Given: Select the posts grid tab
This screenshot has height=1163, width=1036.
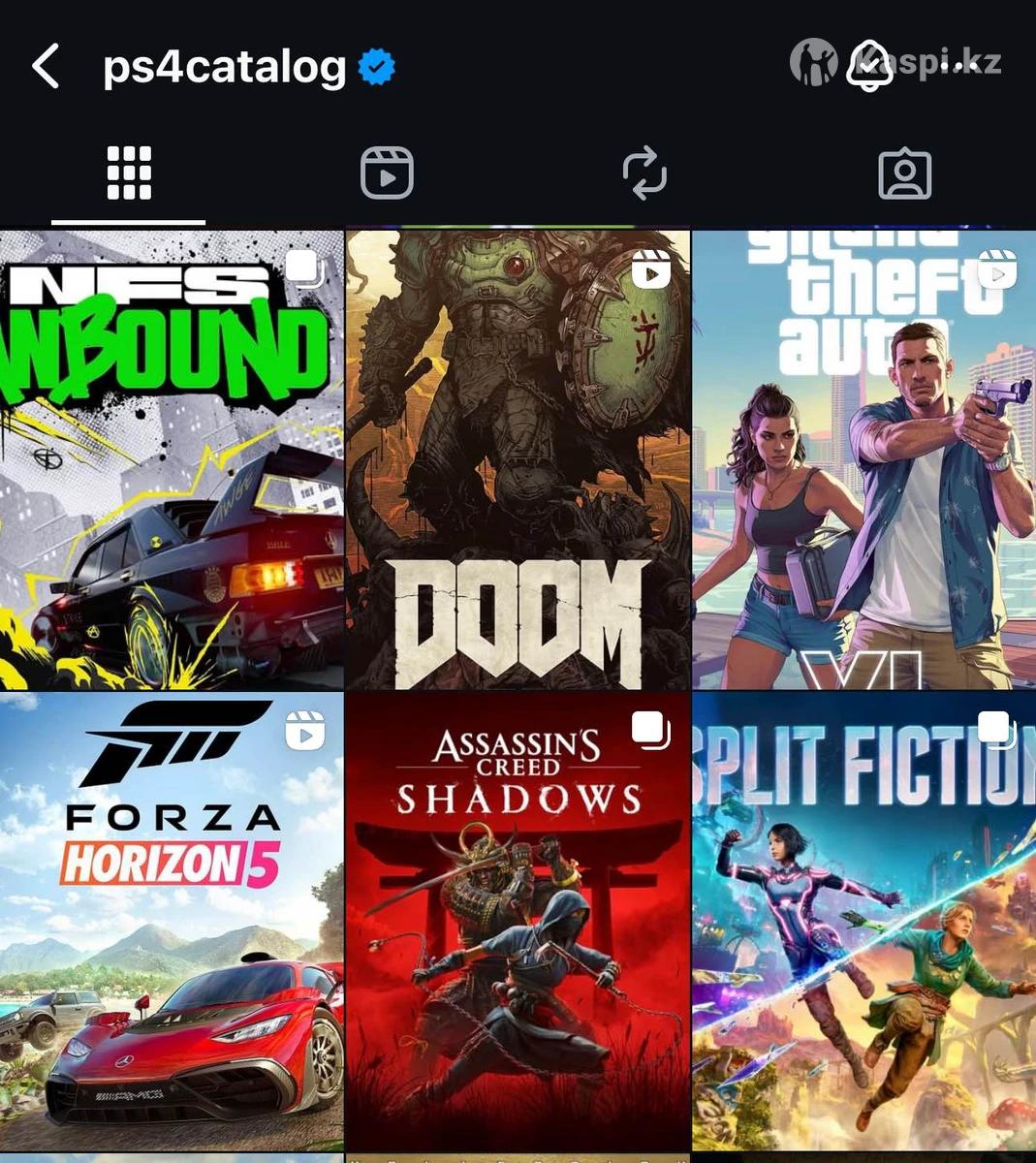Looking at the screenshot, I should coord(129,173).
